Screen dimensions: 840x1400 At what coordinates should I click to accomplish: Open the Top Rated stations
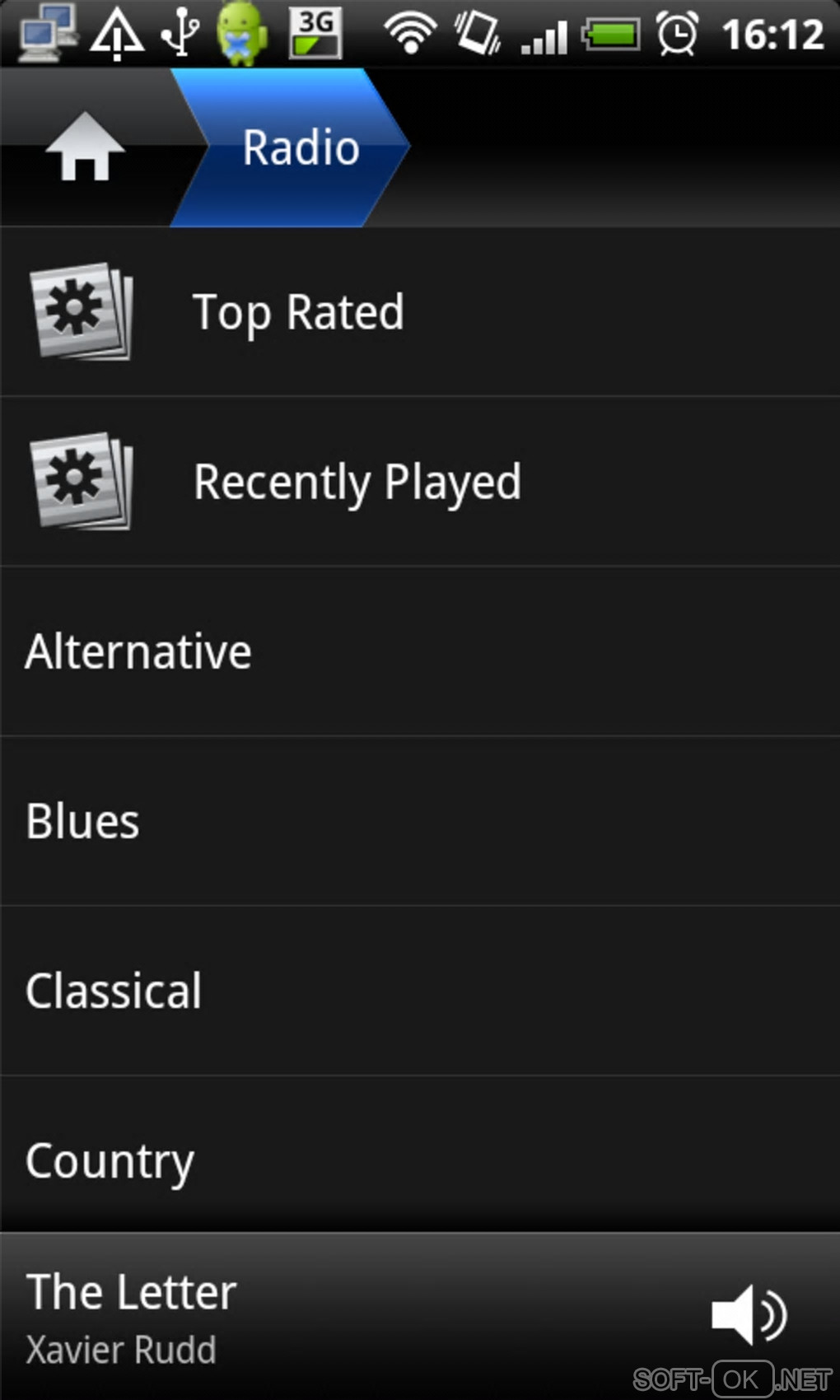[x=298, y=312]
